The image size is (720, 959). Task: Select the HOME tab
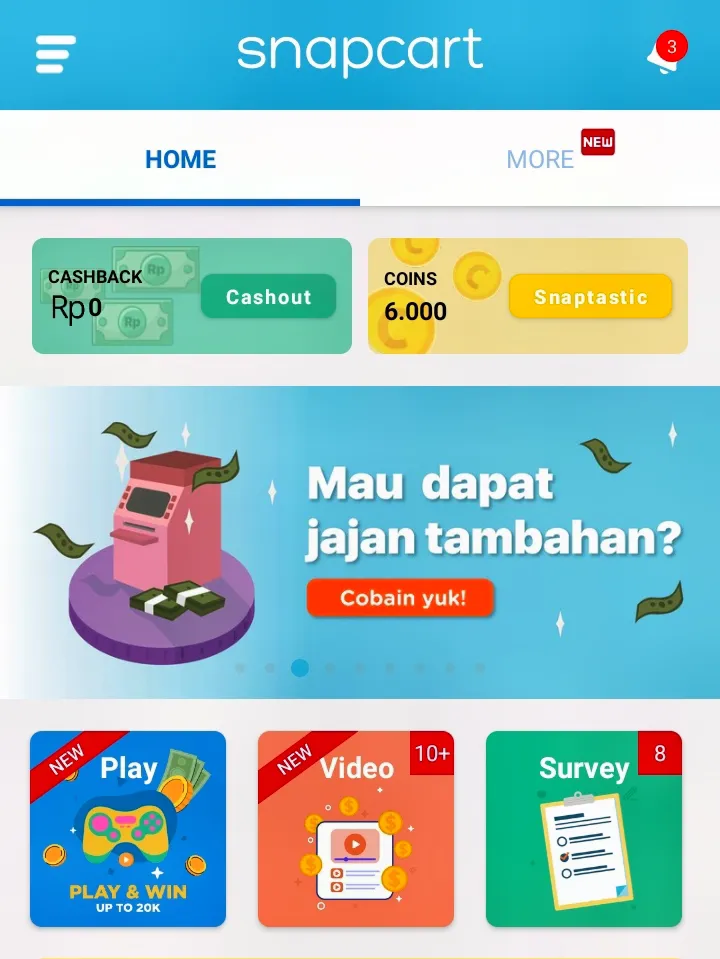[180, 159]
